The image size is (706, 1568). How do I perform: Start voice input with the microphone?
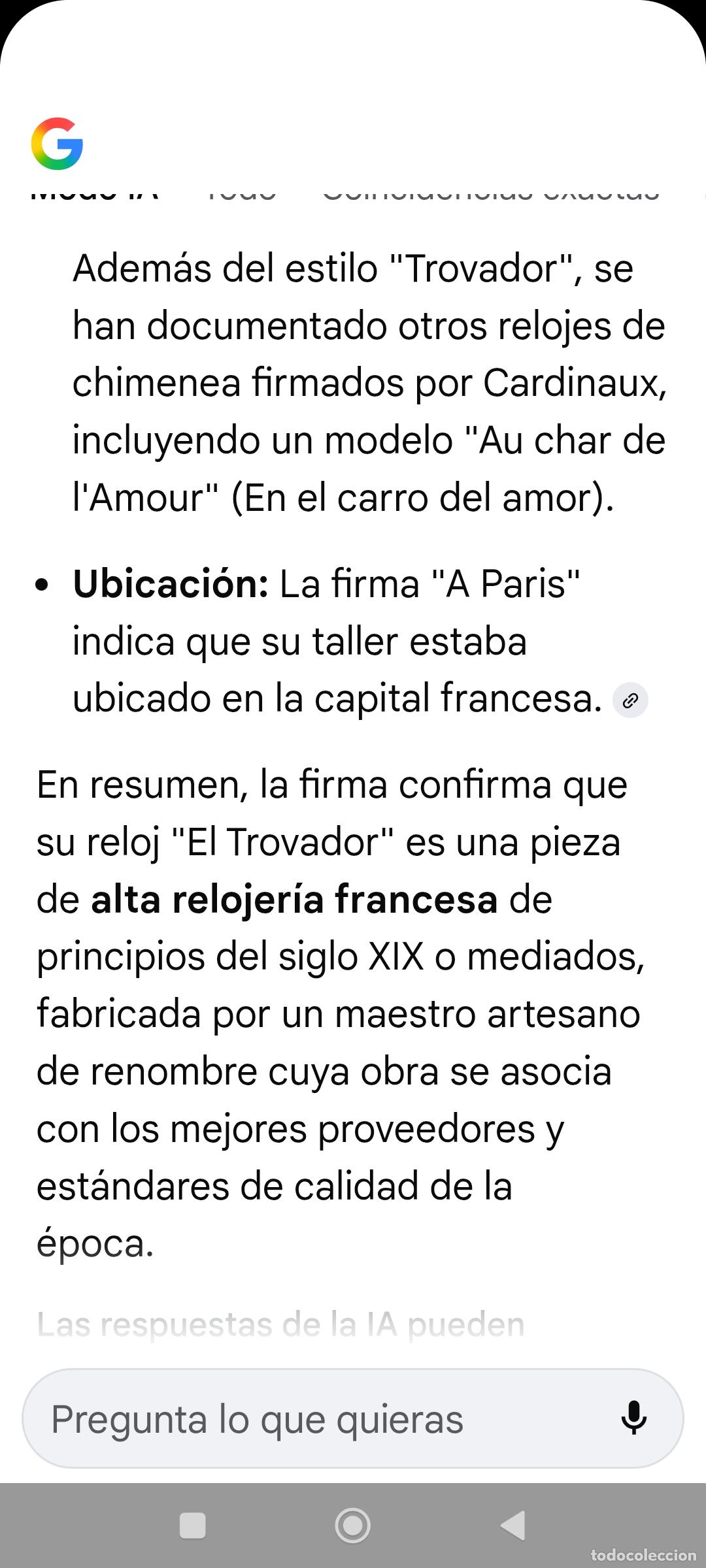633,1418
